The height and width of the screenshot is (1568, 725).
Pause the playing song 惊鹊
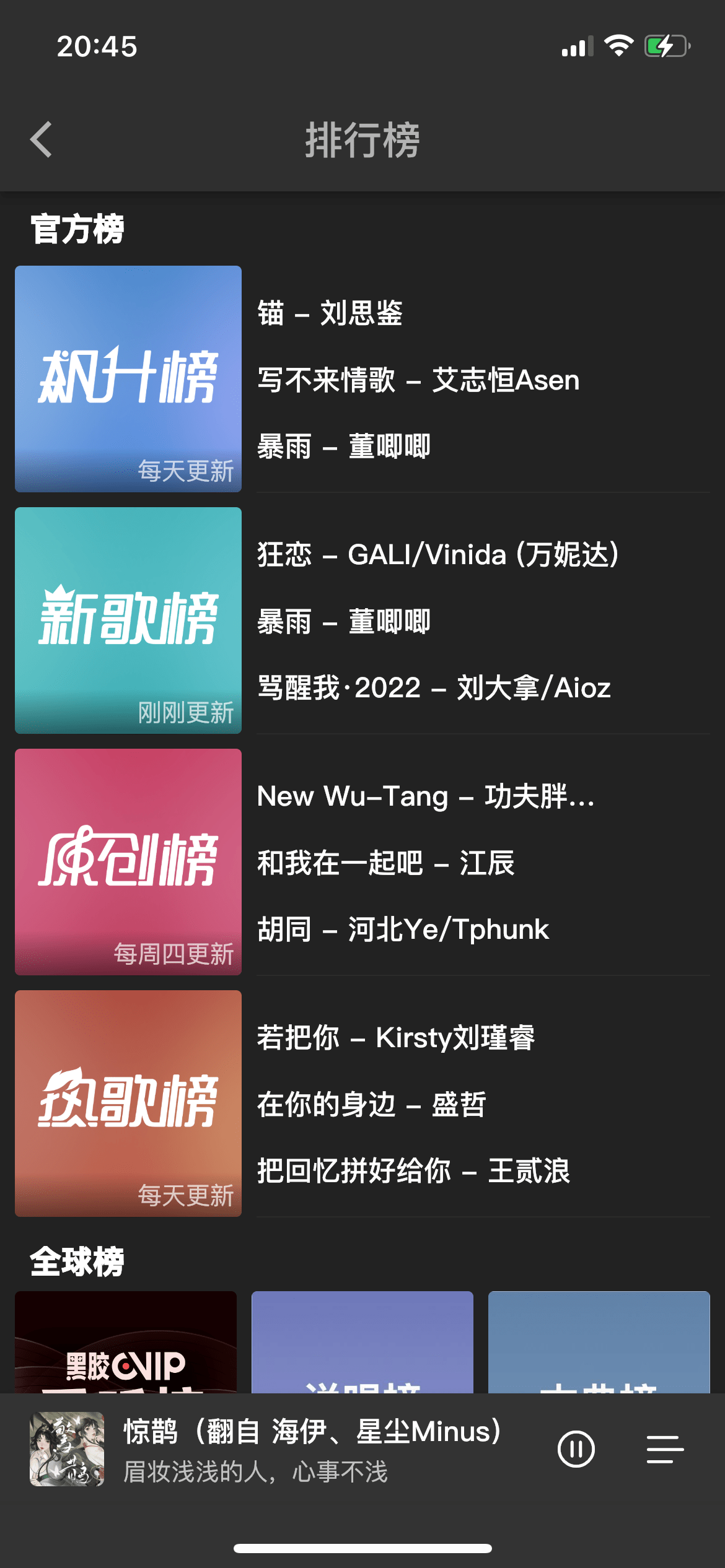click(576, 1449)
